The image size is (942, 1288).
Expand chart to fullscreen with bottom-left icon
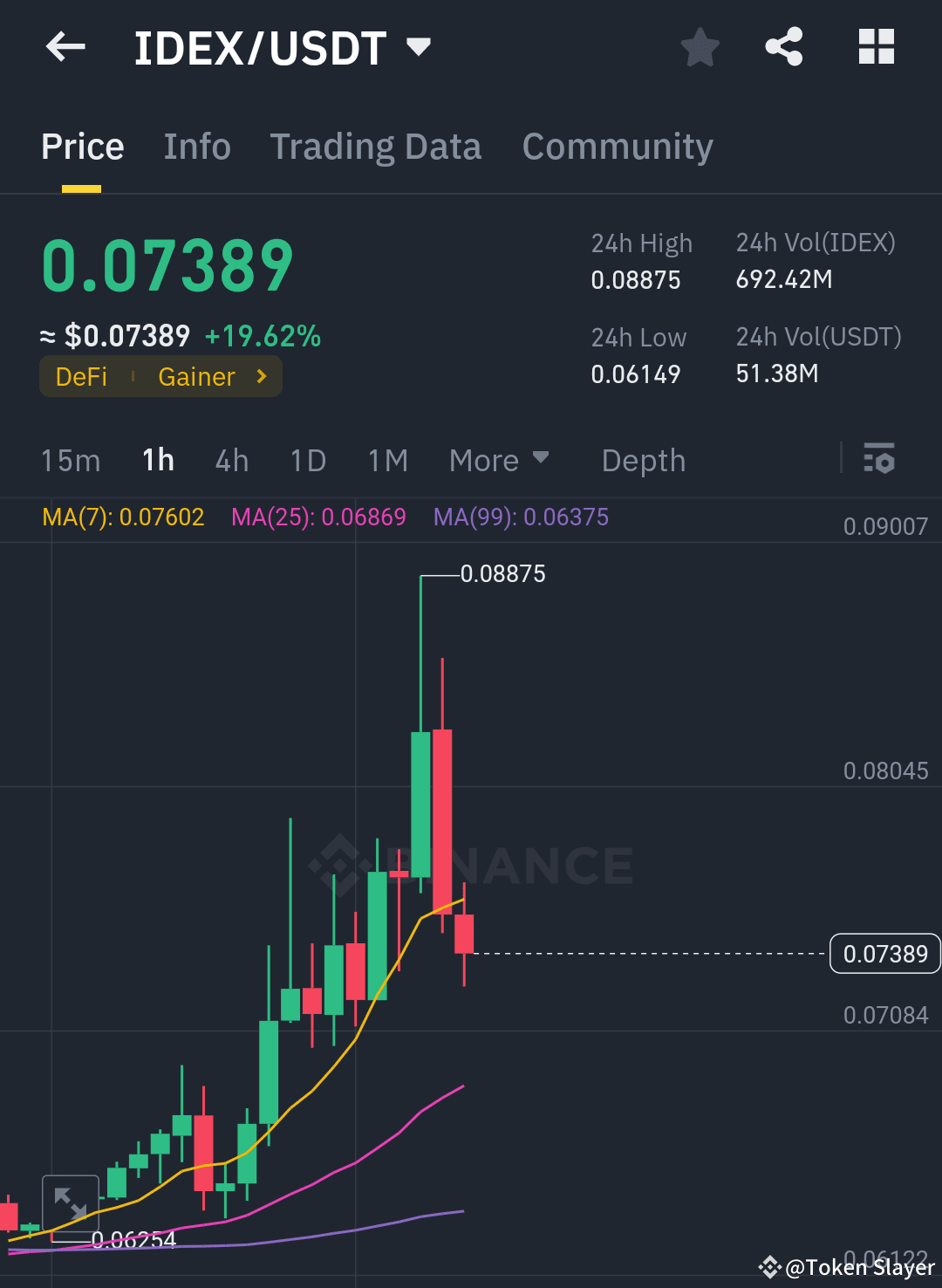point(70,1202)
